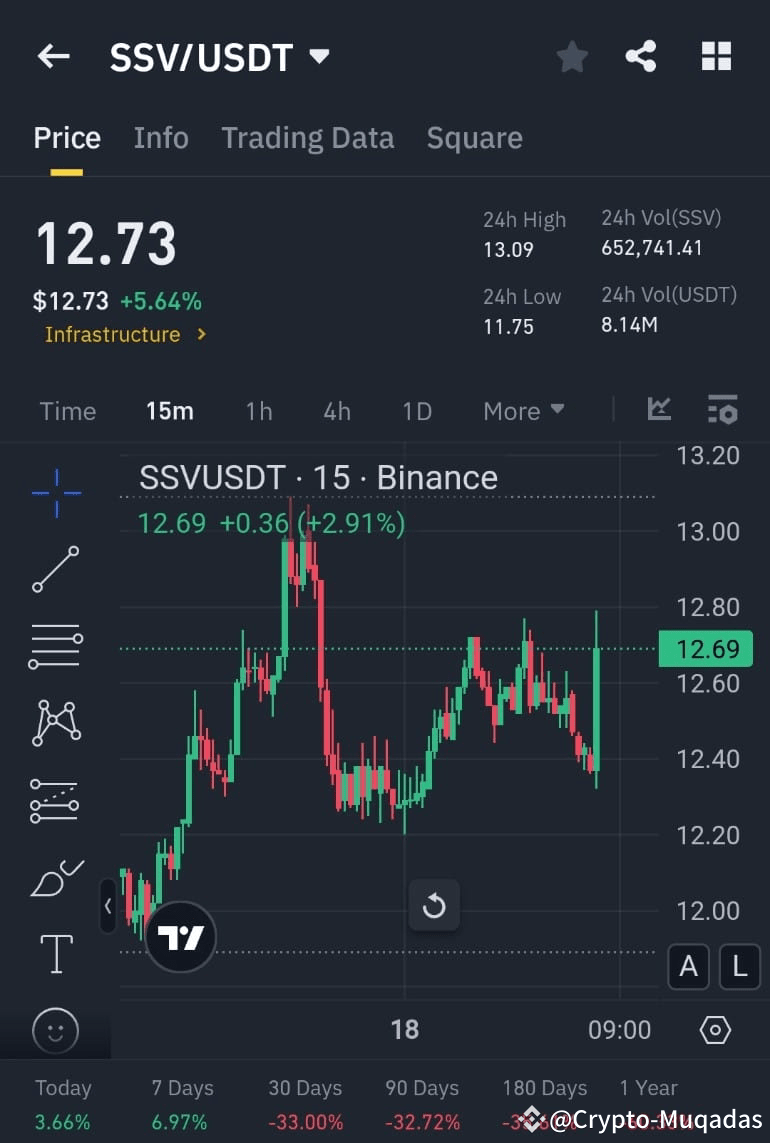
Task: Toggle auto scale with the A button
Action: point(688,967)
